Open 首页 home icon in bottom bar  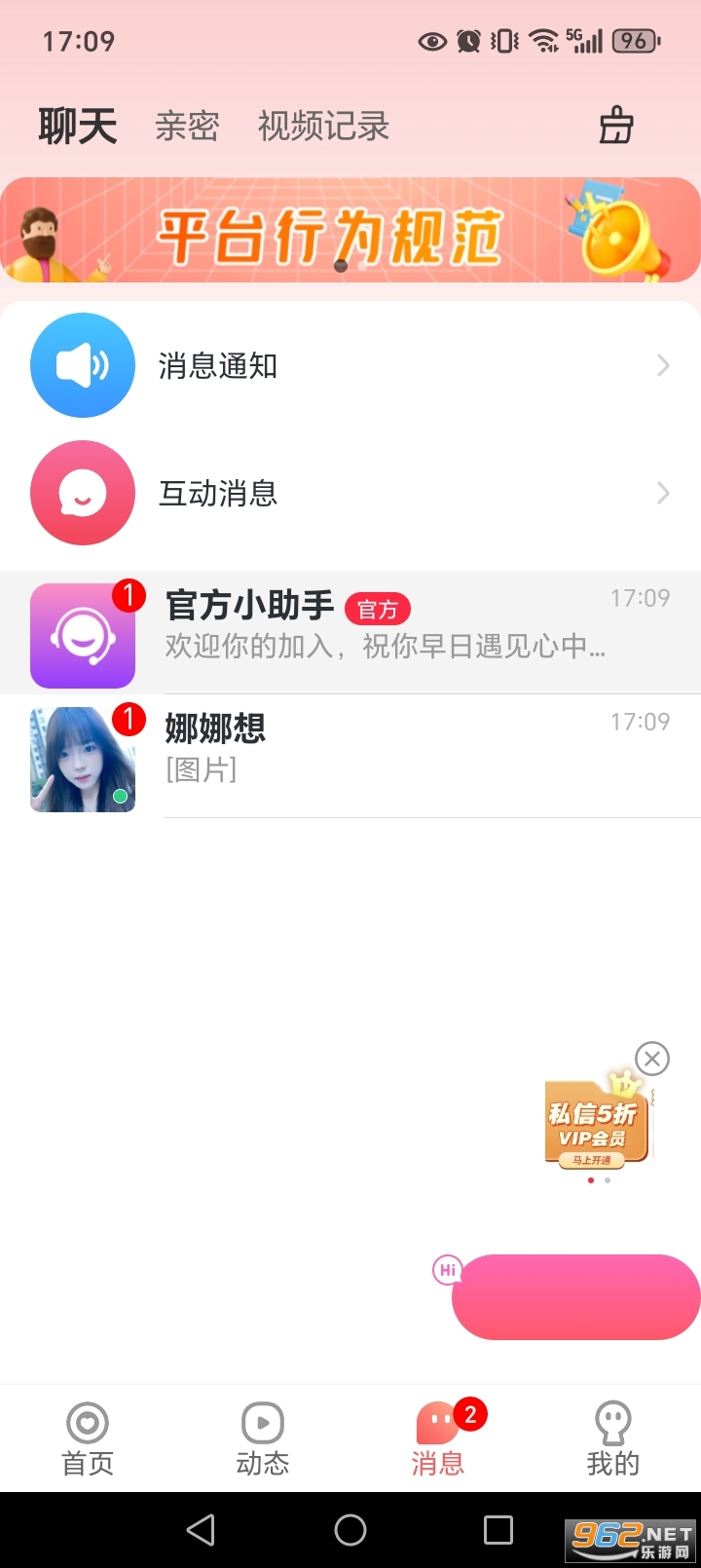(x=87, y=1423)
